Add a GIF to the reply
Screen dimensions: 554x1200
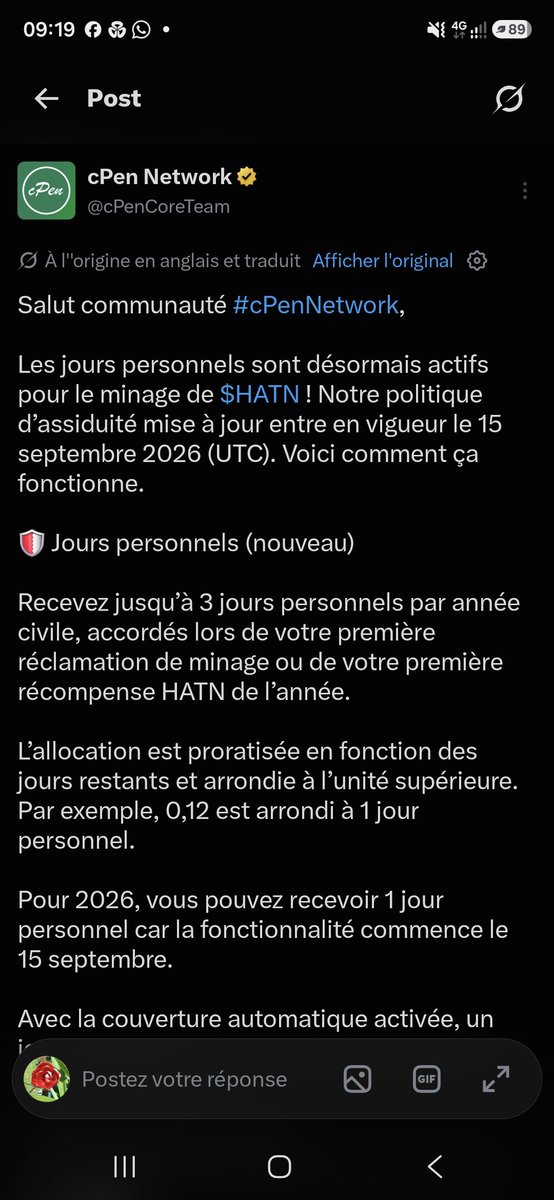pyautogui.click(x=427, y=1079)
